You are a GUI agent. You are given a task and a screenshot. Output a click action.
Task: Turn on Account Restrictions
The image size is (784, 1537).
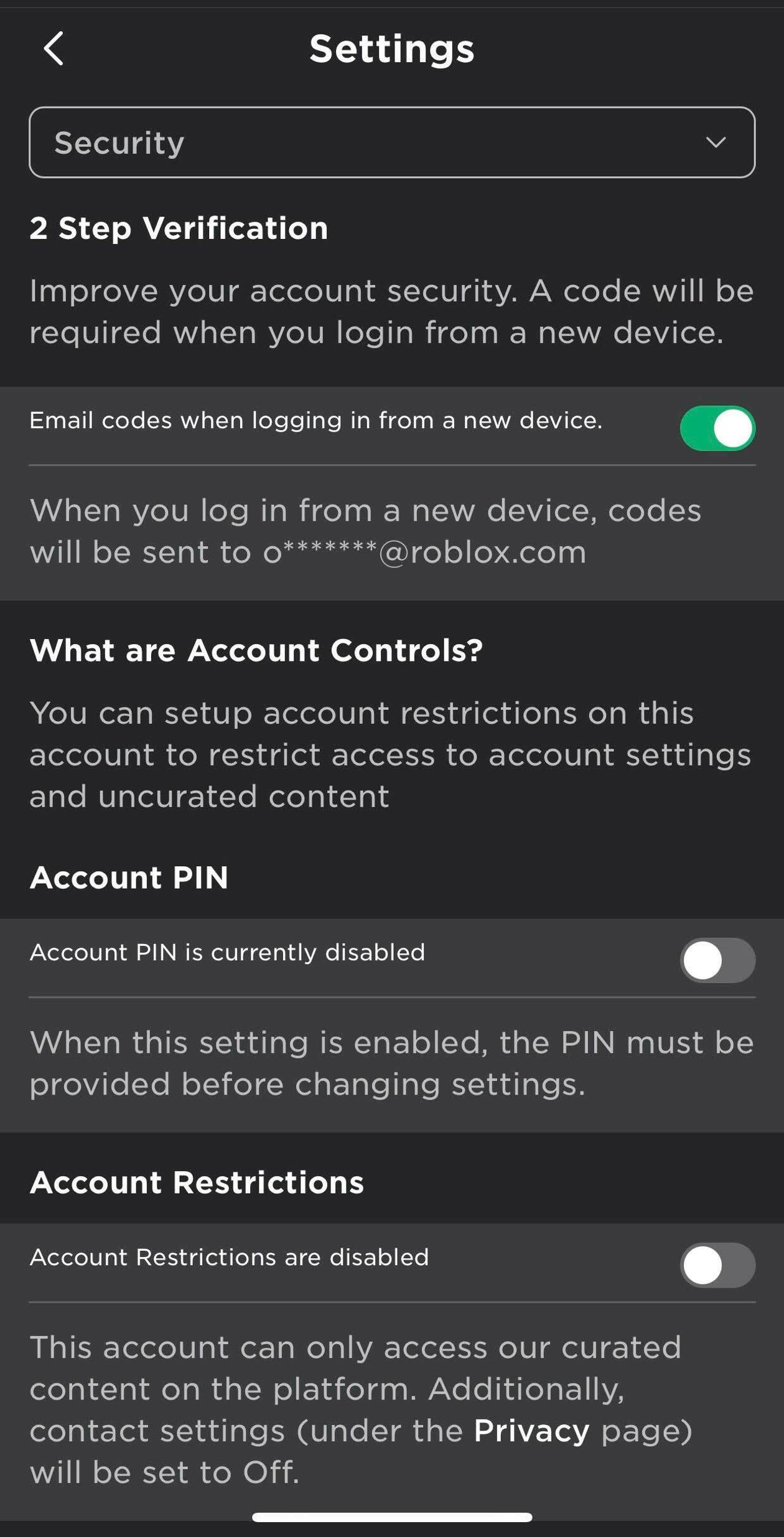tap(717, 1265)
